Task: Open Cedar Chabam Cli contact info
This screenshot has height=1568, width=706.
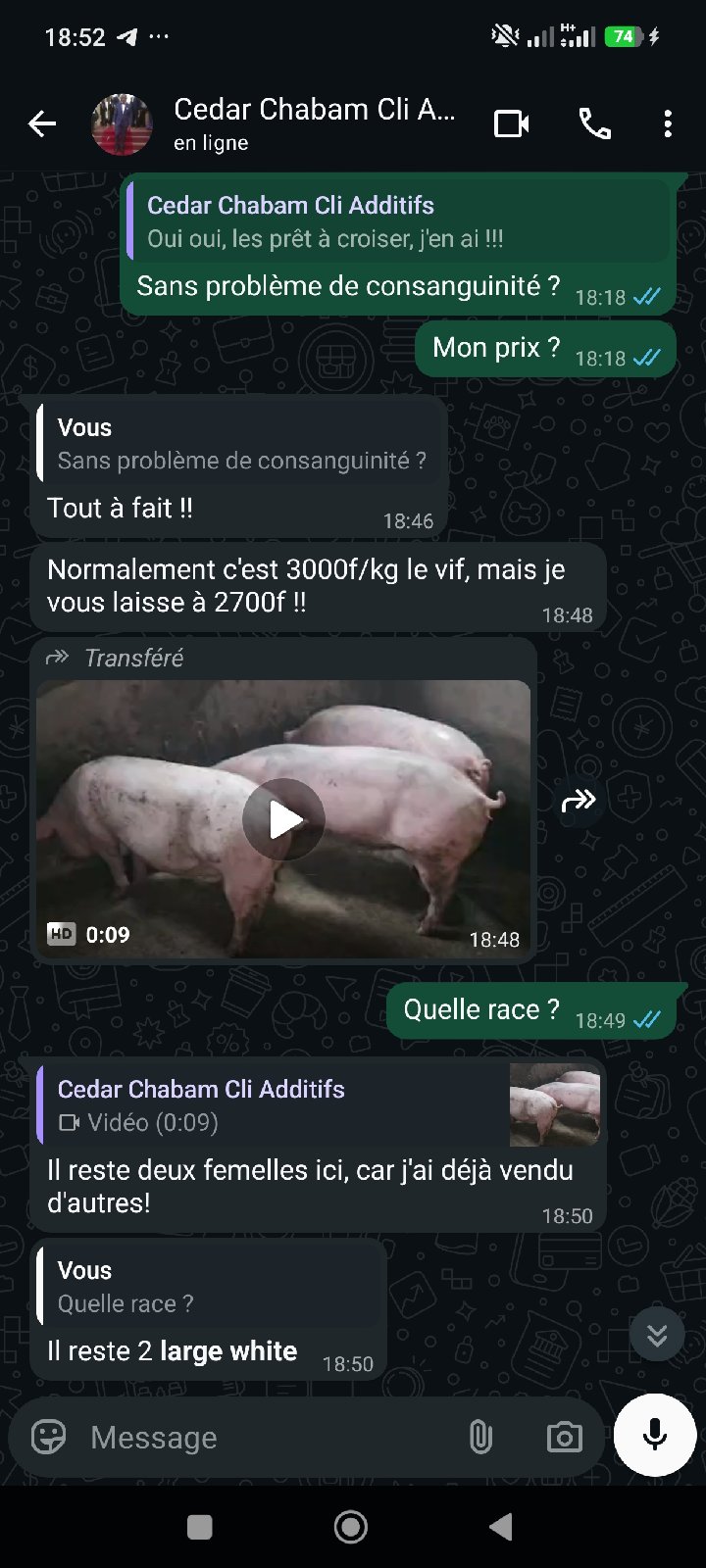Action: [x=314, y=124]
